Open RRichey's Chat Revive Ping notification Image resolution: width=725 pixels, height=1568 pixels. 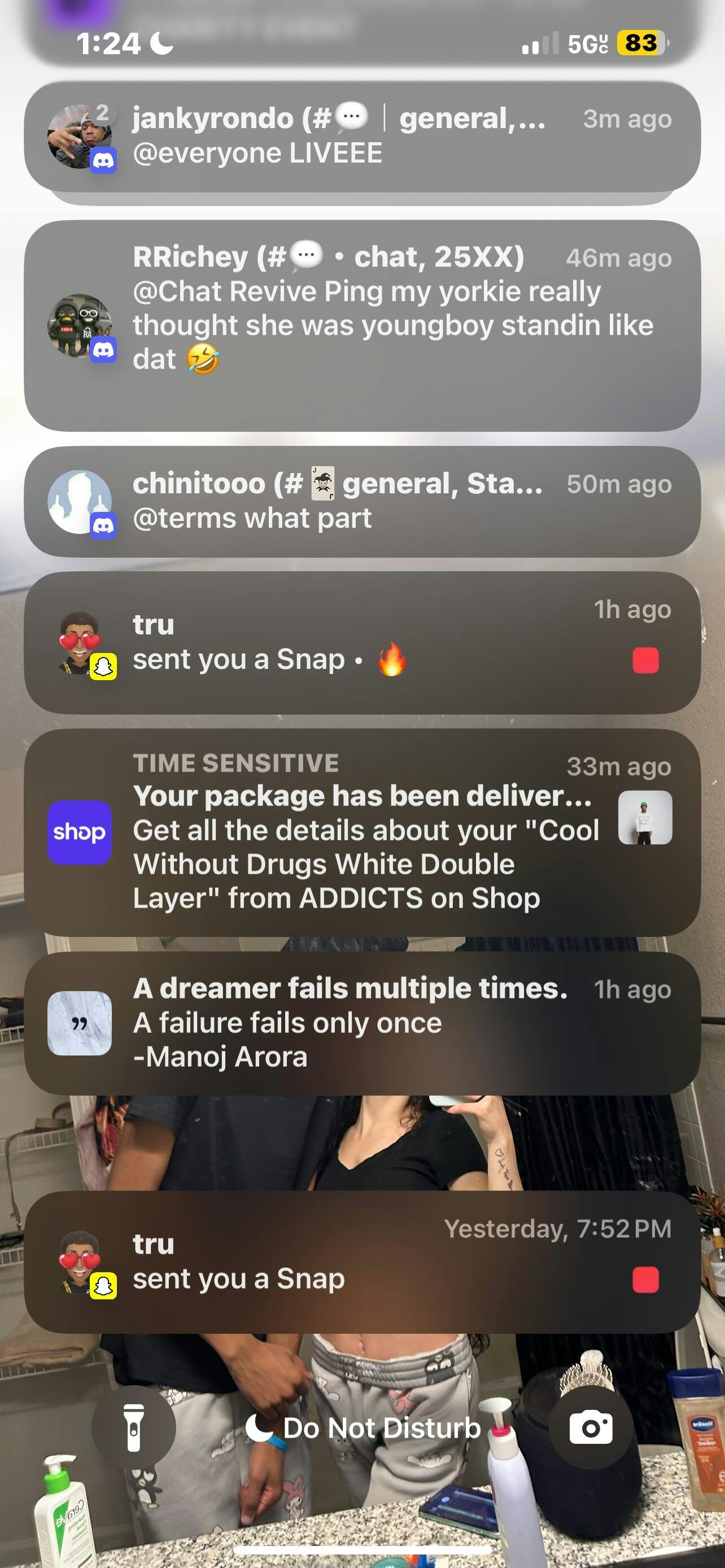[x=362, y=326]
